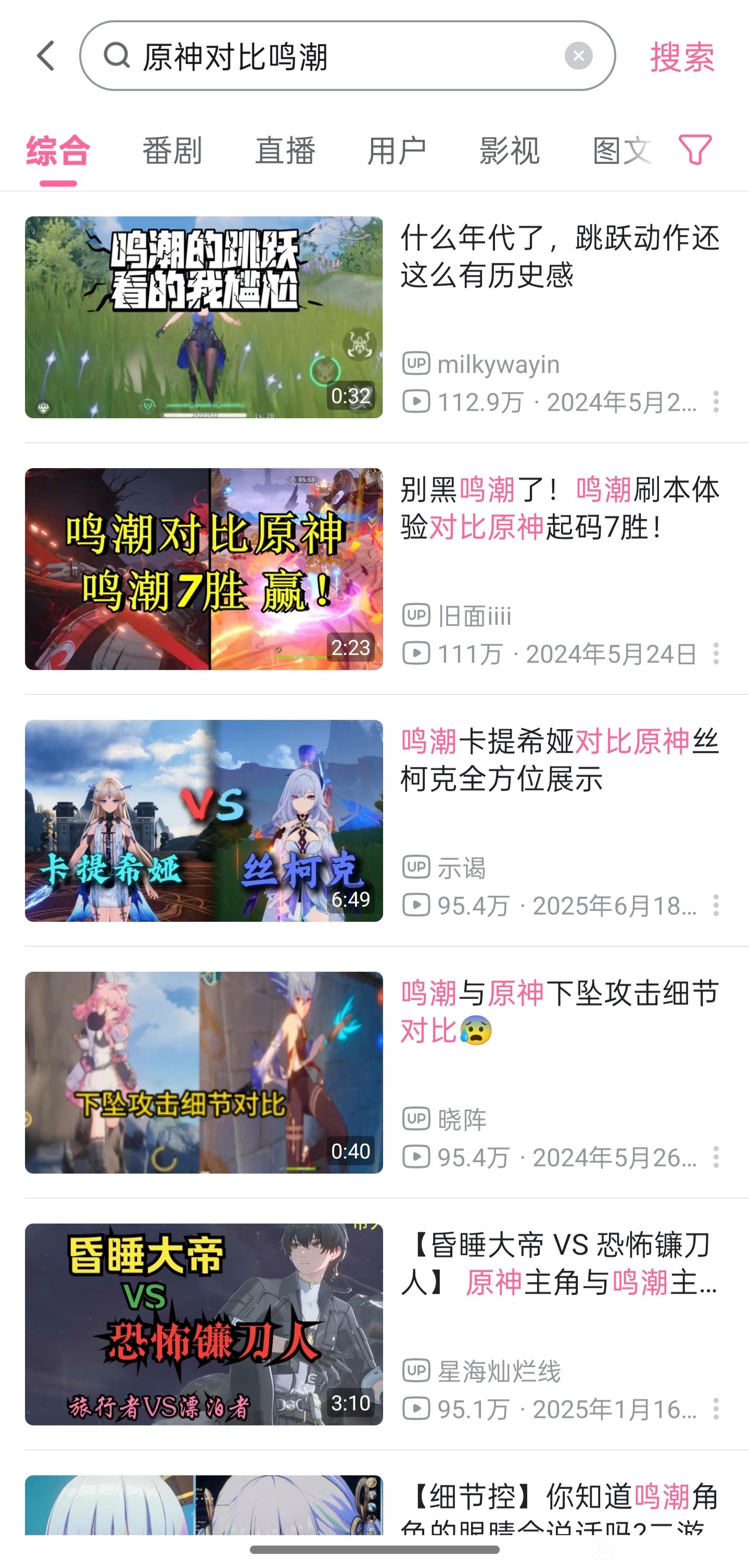The image size is (749, 1568).
Task: Open the 昏睡大帝 VS 恐怖镰刀人 video
Action: point(375,1324)
